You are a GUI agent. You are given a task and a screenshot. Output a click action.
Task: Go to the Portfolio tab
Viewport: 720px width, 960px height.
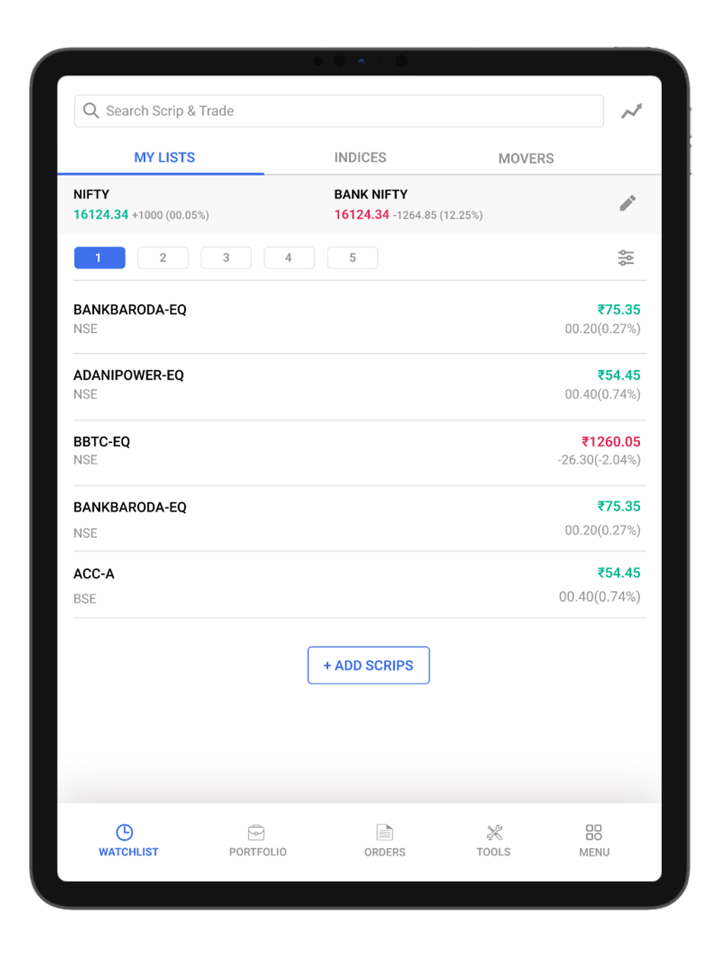coord(257,841)
